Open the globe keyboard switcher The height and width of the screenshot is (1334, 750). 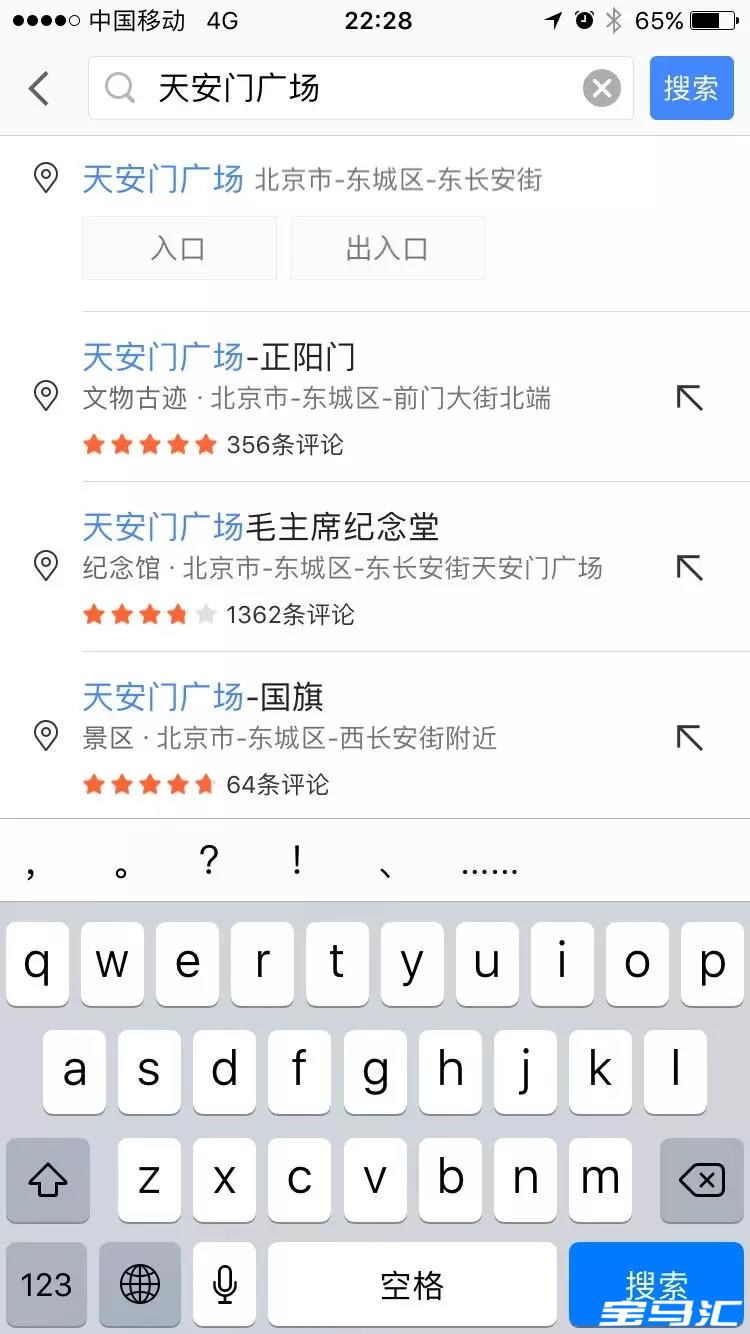pos(140,1285)
